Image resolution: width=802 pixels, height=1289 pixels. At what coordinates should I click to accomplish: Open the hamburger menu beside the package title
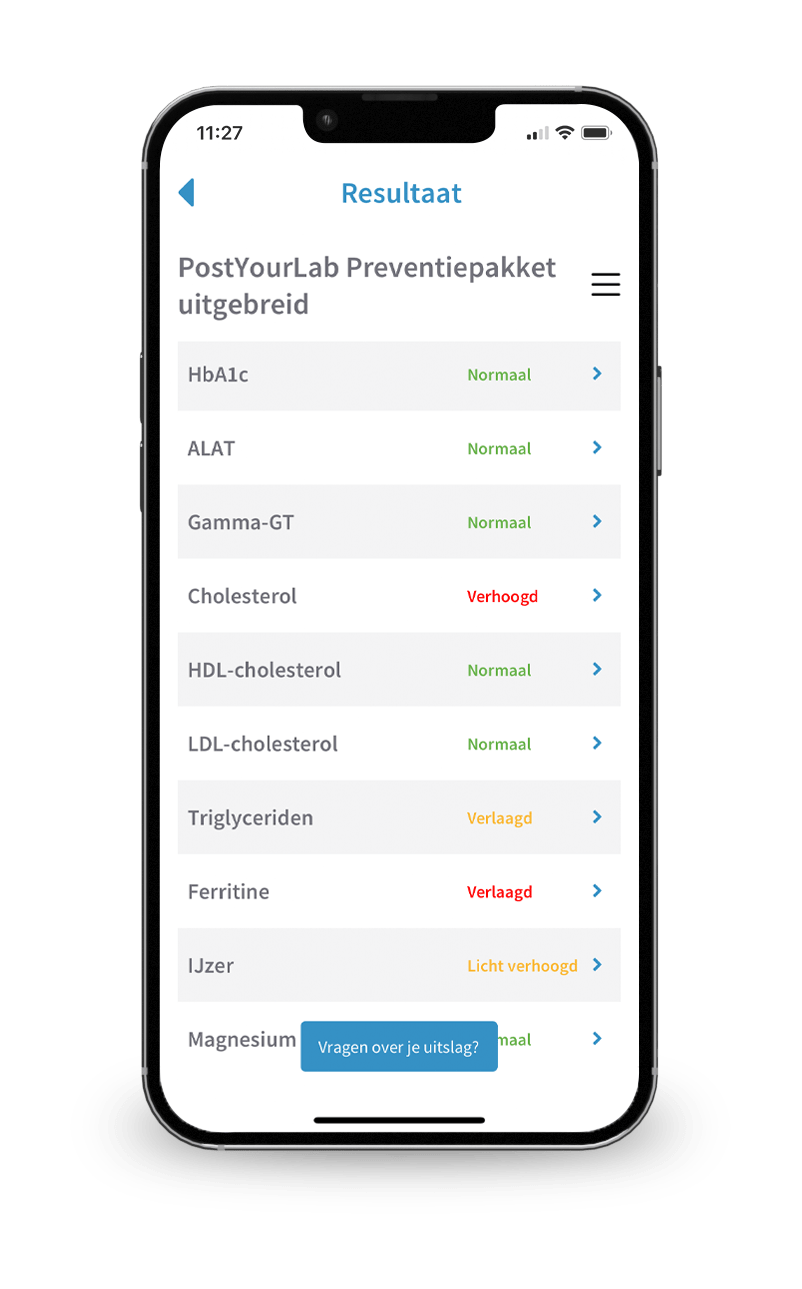[x=605, y=285]
